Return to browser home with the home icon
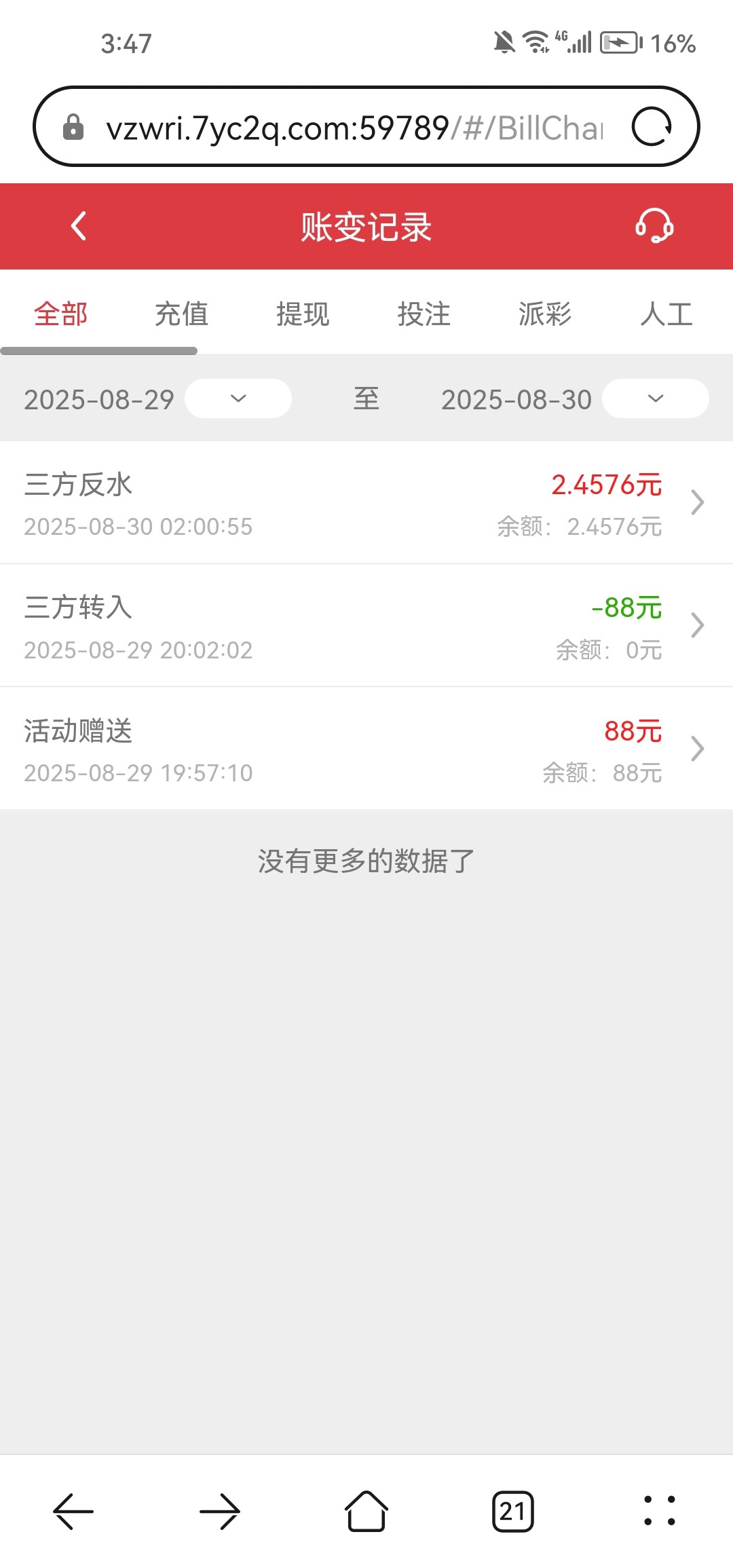Image resolution: width=733 pixels, height=1568 pixels. (x=366, y=1510)
